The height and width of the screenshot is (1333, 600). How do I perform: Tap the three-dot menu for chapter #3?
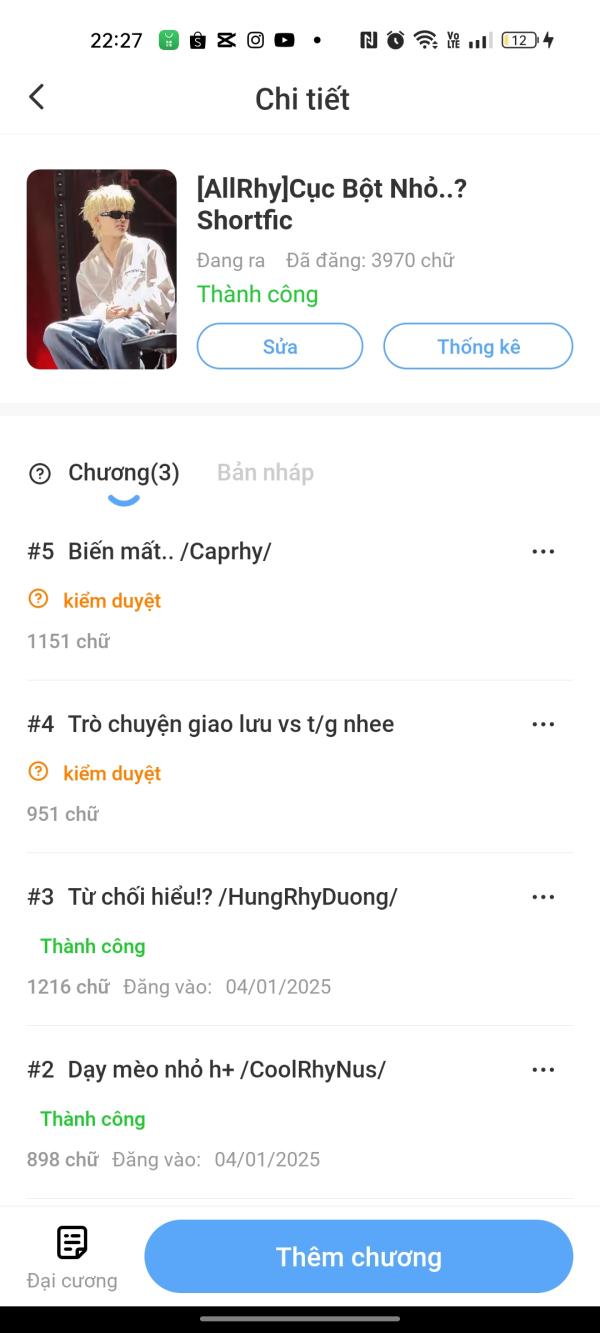point(543,897)
